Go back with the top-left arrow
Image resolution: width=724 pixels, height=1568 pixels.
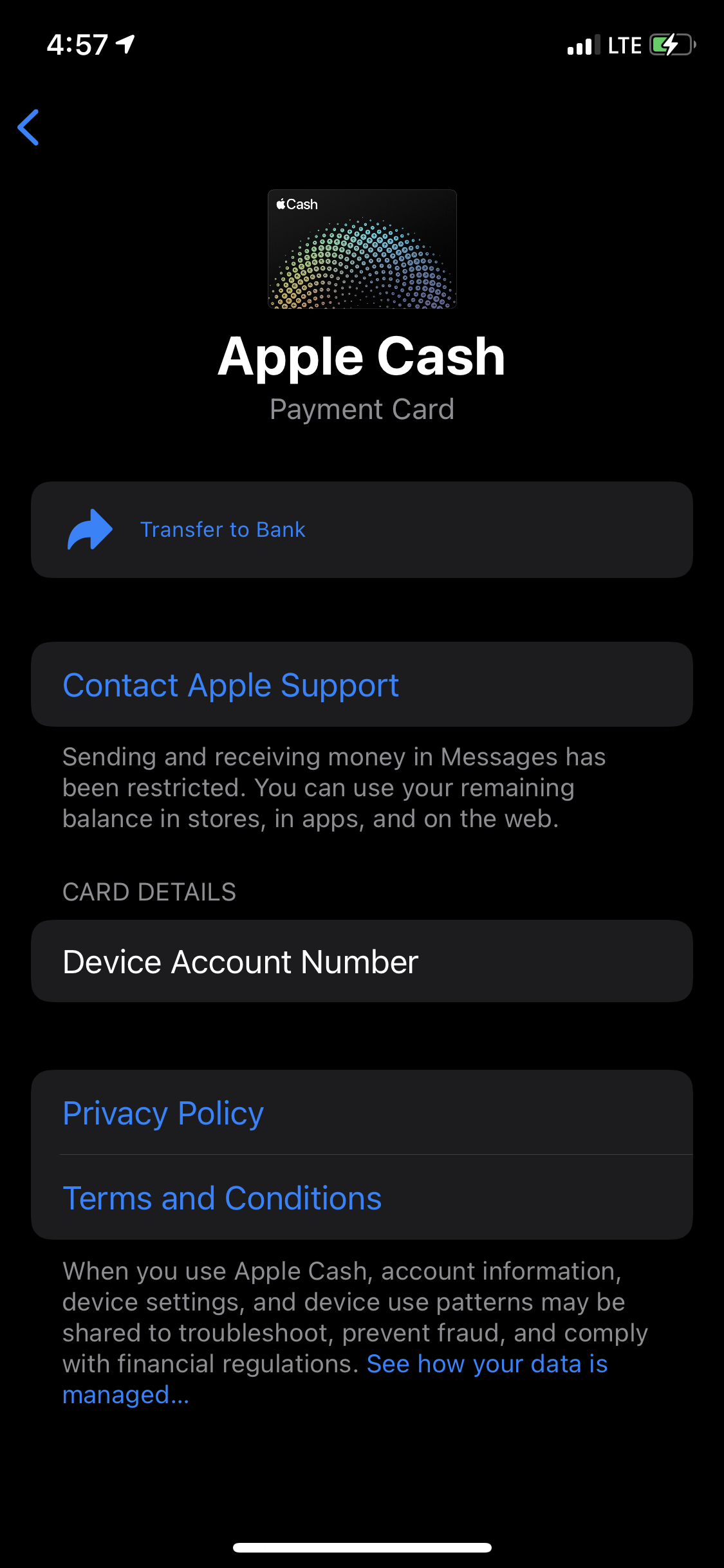[28, 127]
